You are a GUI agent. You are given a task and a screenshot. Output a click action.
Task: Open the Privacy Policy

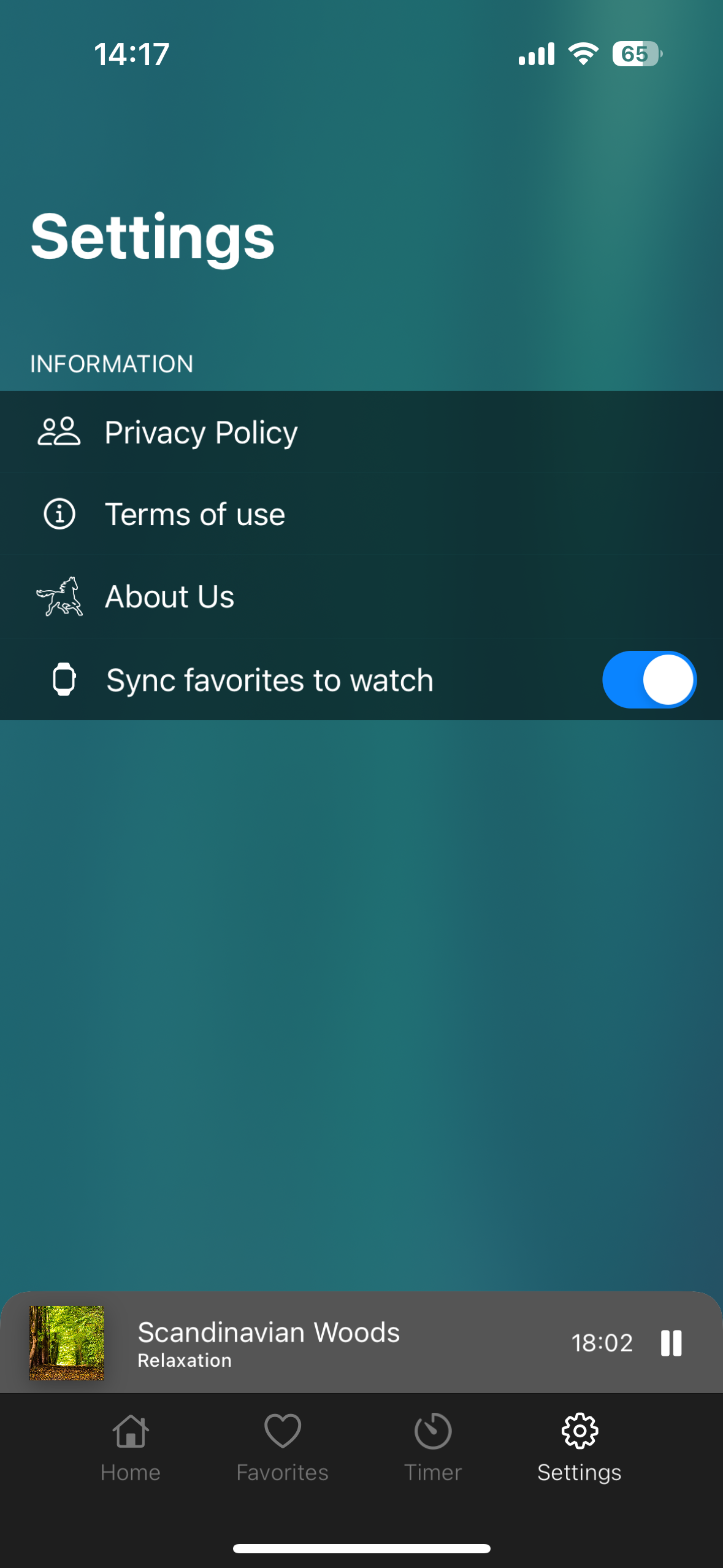click(201, 432)
